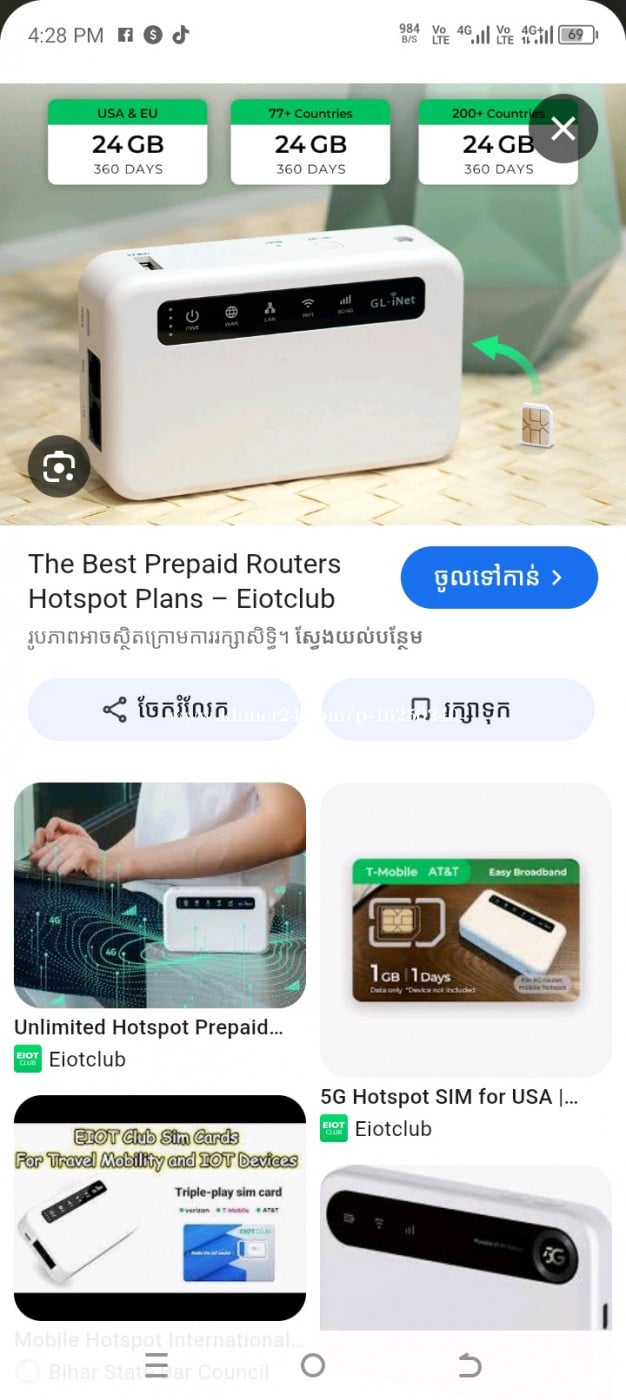This screenshot has width=626, height=1400.
Task: Share this image
Action: coord(164,710)
